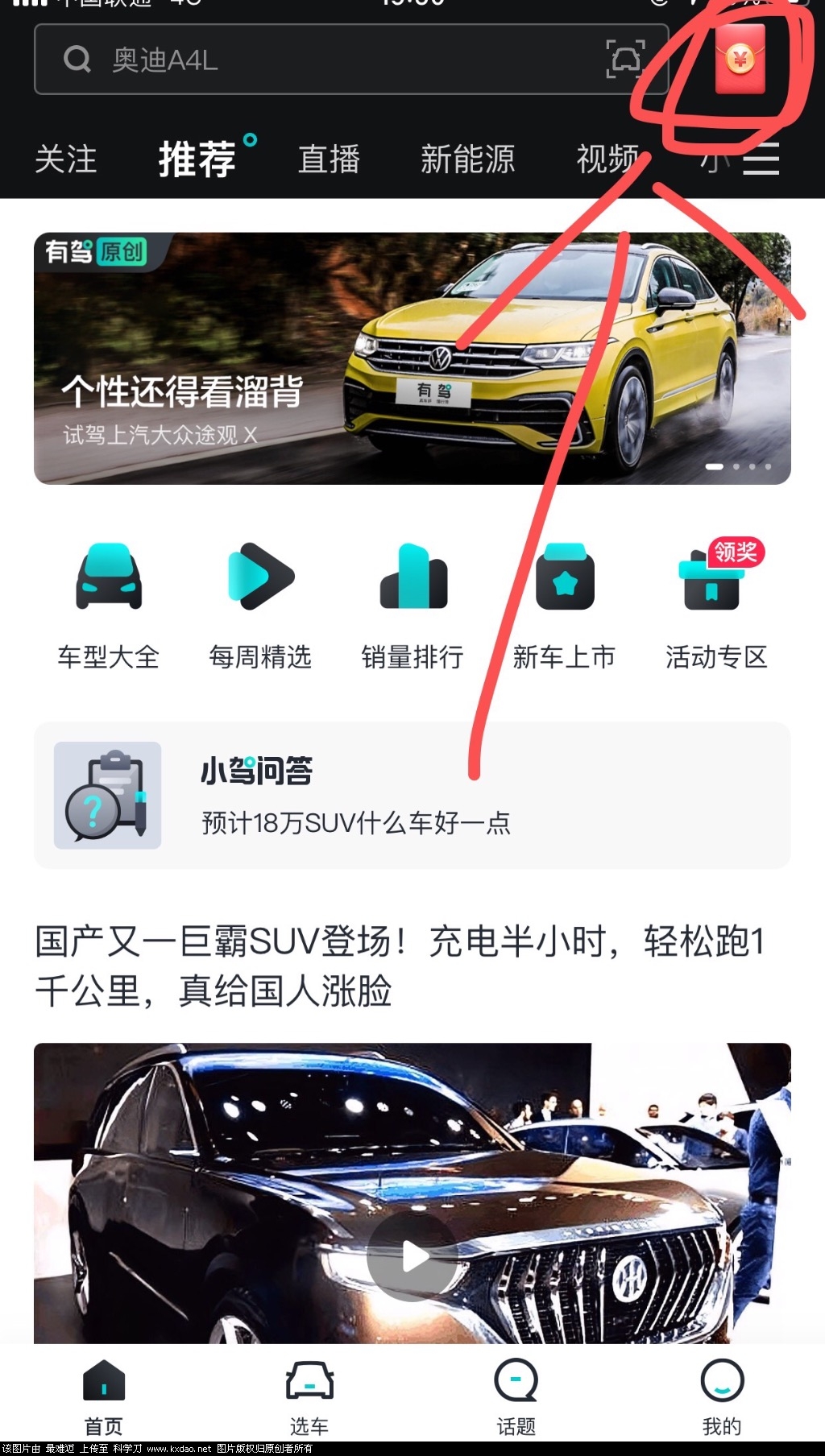Open the channel list hamburger menu
The width and height of the screenshot is (825, 1456).
pos(761,159)
